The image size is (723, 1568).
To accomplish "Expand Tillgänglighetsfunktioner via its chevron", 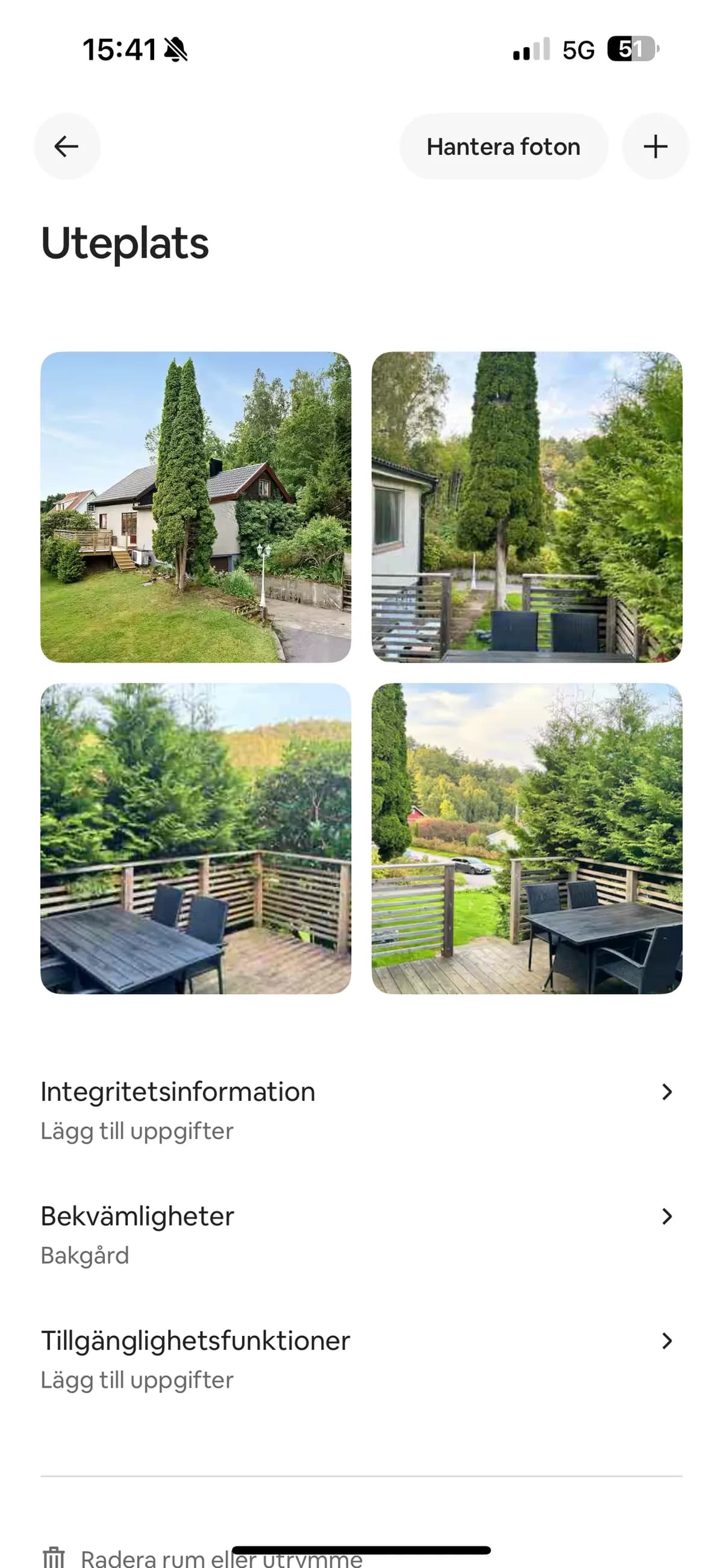I will coord(668,1341).
